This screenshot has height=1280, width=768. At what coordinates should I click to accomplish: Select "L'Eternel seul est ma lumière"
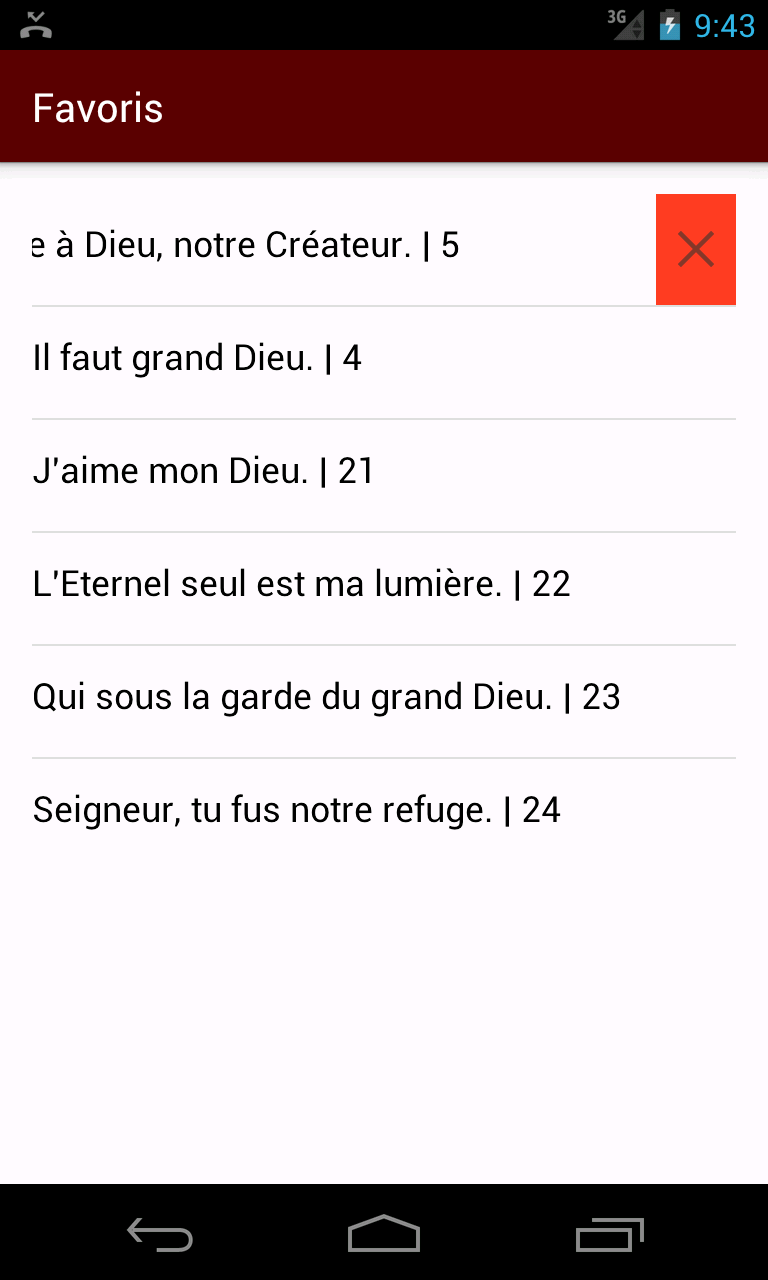tap(384, 588)
